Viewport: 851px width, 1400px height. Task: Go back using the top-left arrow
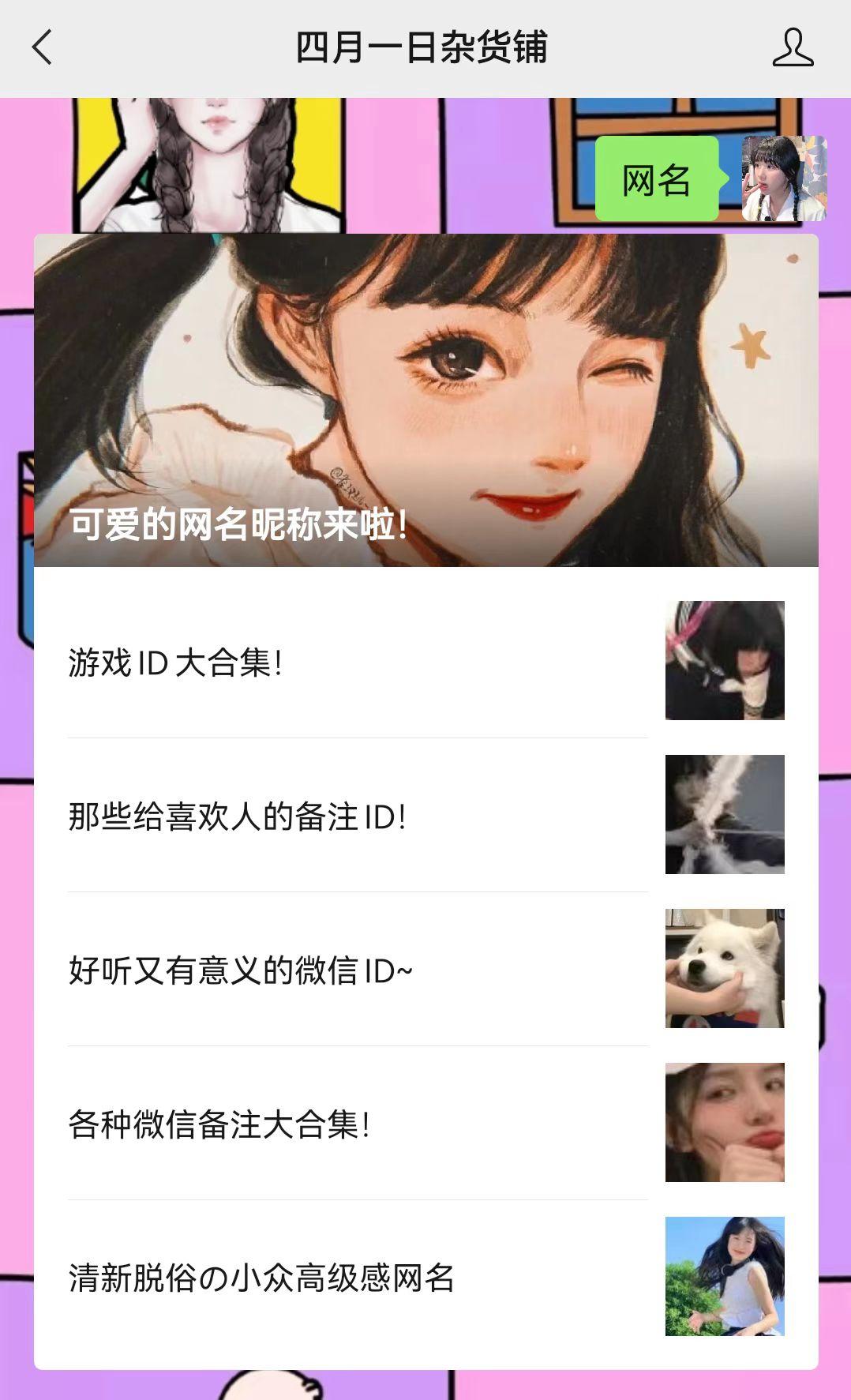point(43,47)
